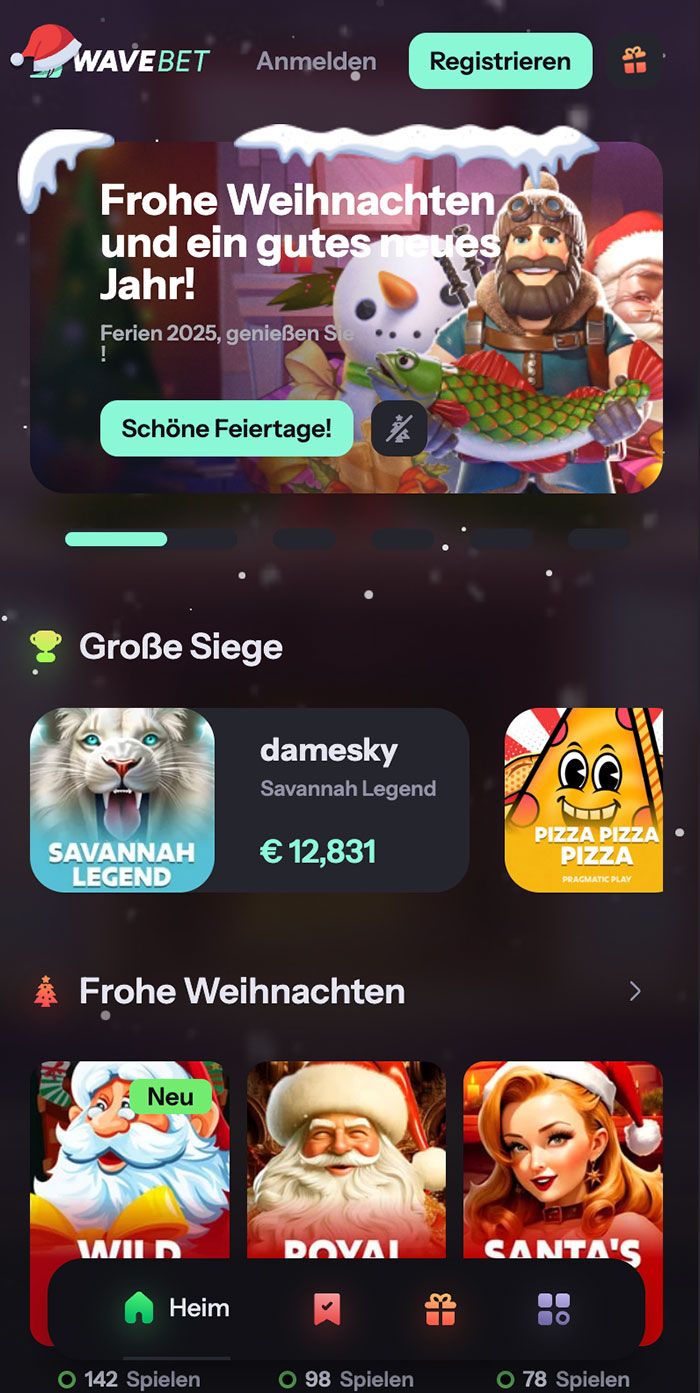Toggle the snow effect icon on the banner
The width and height of the screenshot is (700, 1393).
(399, 429)
